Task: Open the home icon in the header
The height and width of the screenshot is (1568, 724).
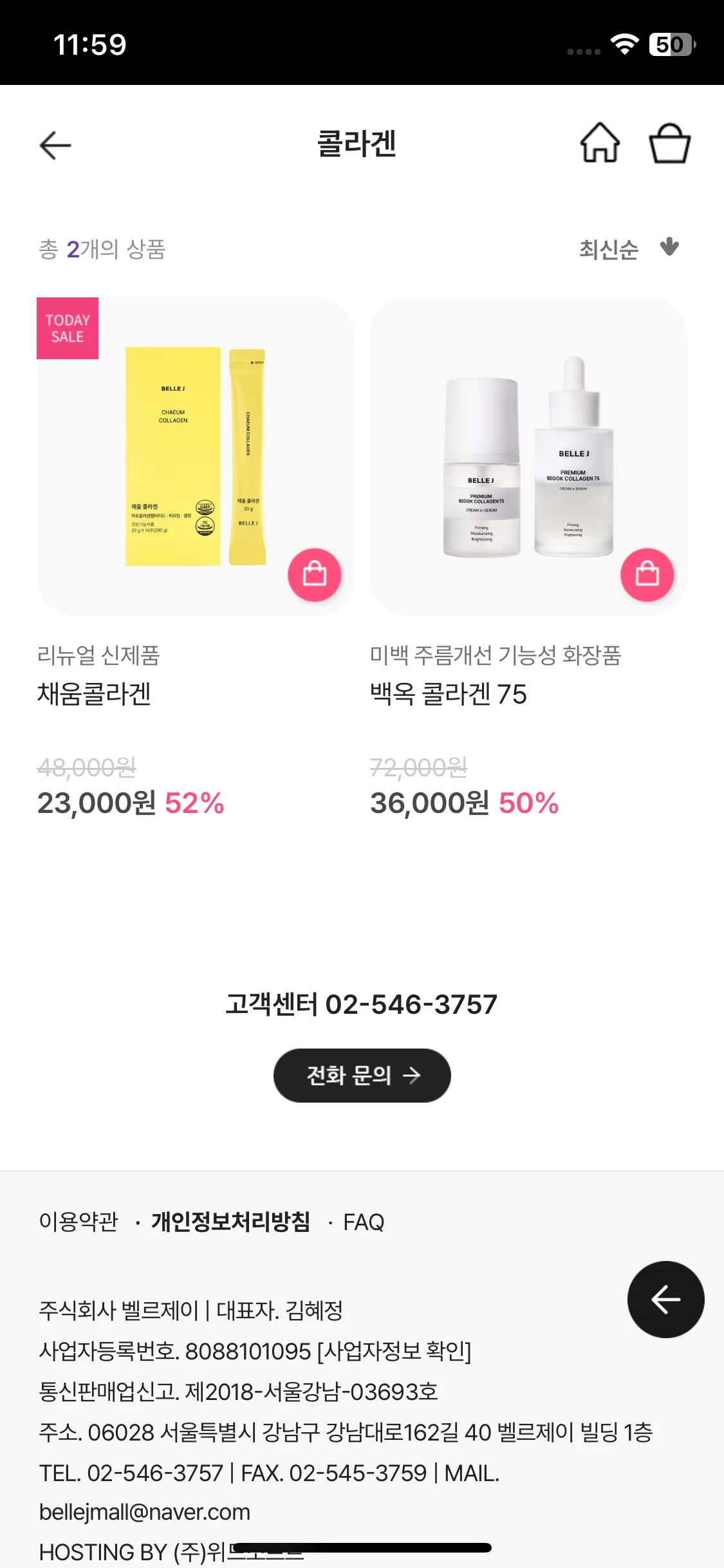Action: [x=600, y=143]
